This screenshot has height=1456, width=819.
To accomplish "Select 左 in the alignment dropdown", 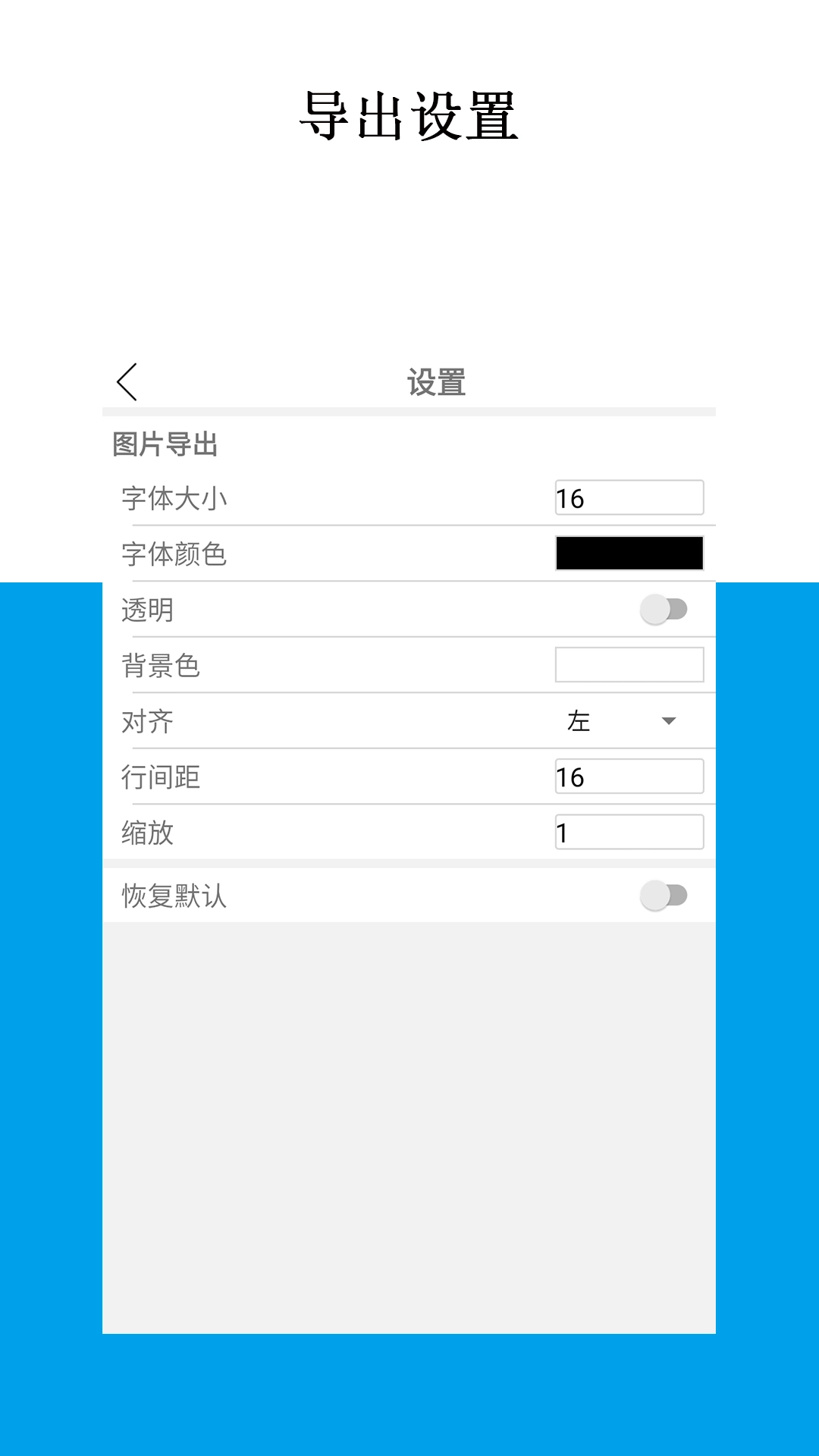I will click(x=580, y=721).
